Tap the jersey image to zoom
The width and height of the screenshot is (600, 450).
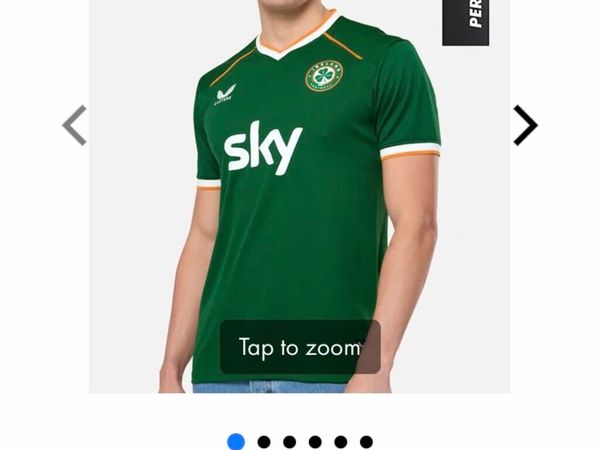[300, 347]
